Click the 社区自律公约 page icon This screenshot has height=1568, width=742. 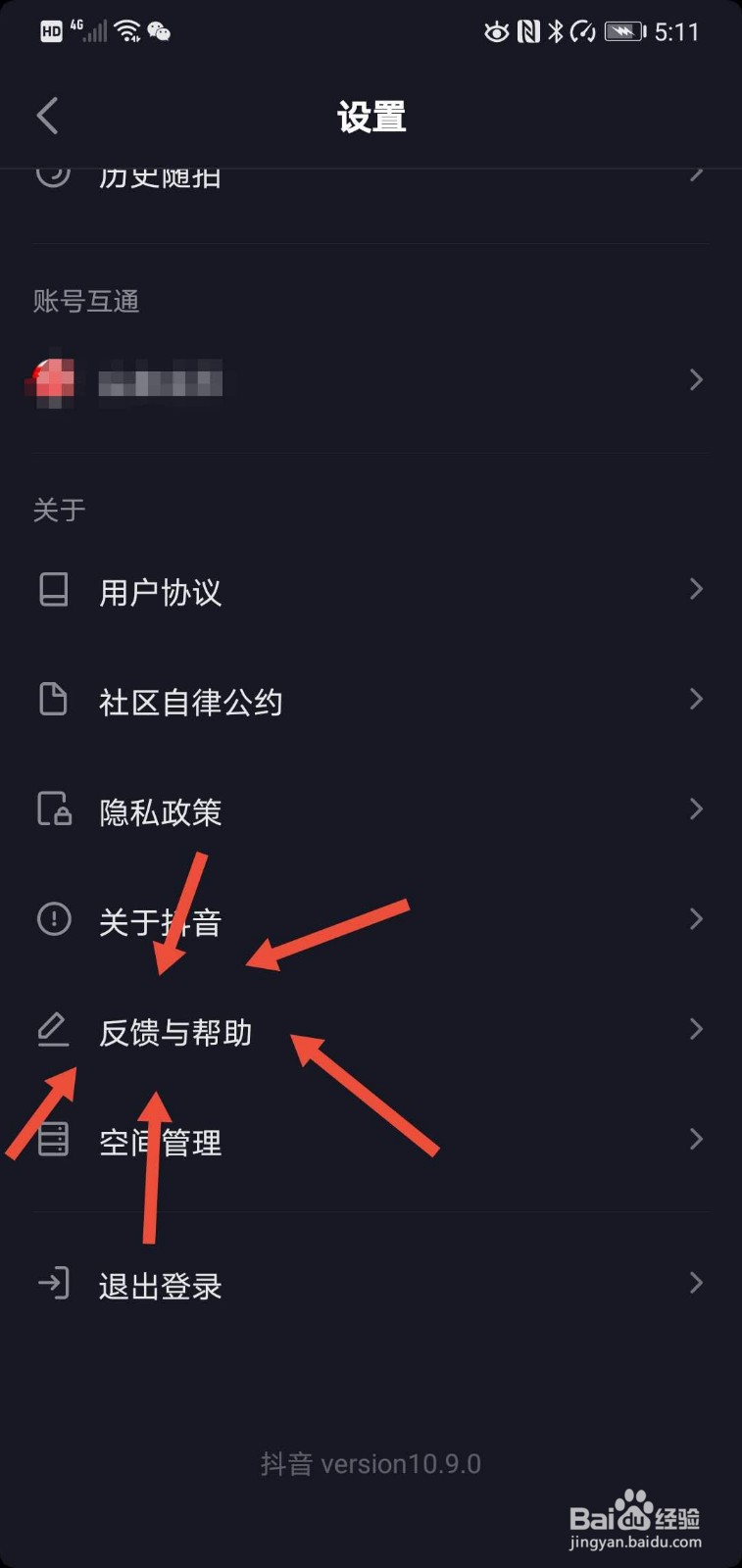(x=54, y=700)
